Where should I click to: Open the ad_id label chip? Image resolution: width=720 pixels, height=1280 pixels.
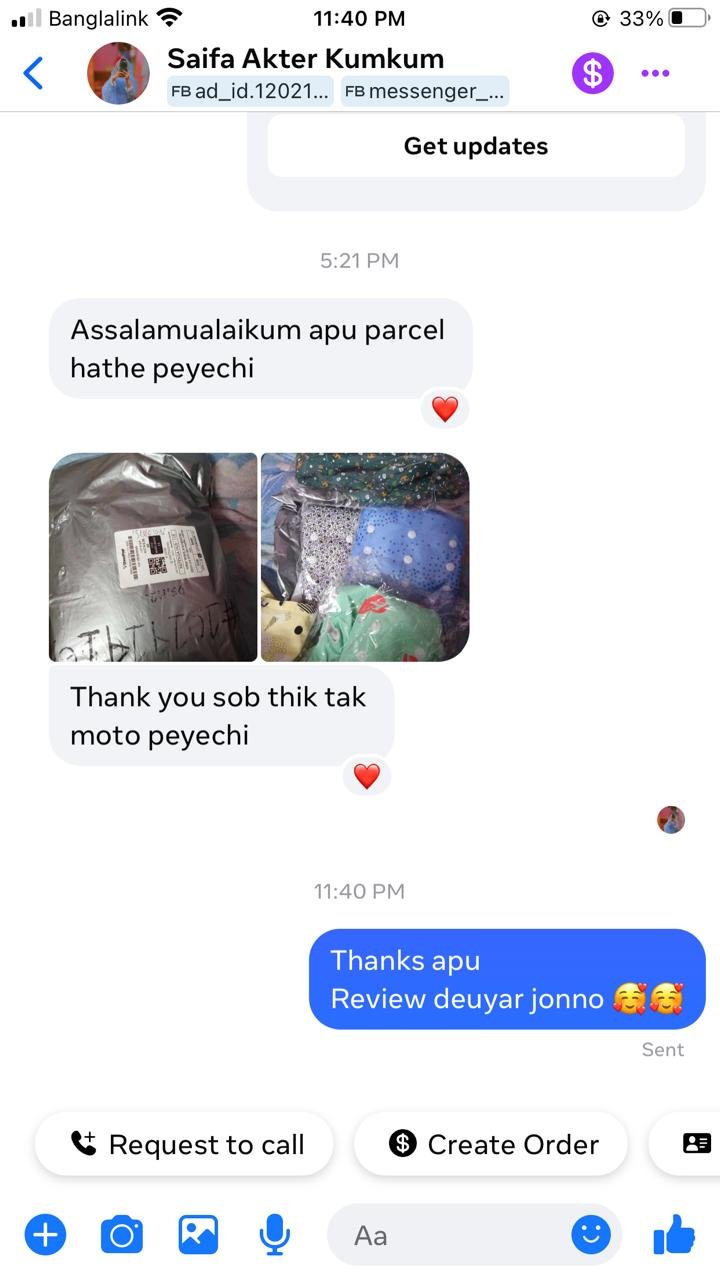[x=250, y=92]
